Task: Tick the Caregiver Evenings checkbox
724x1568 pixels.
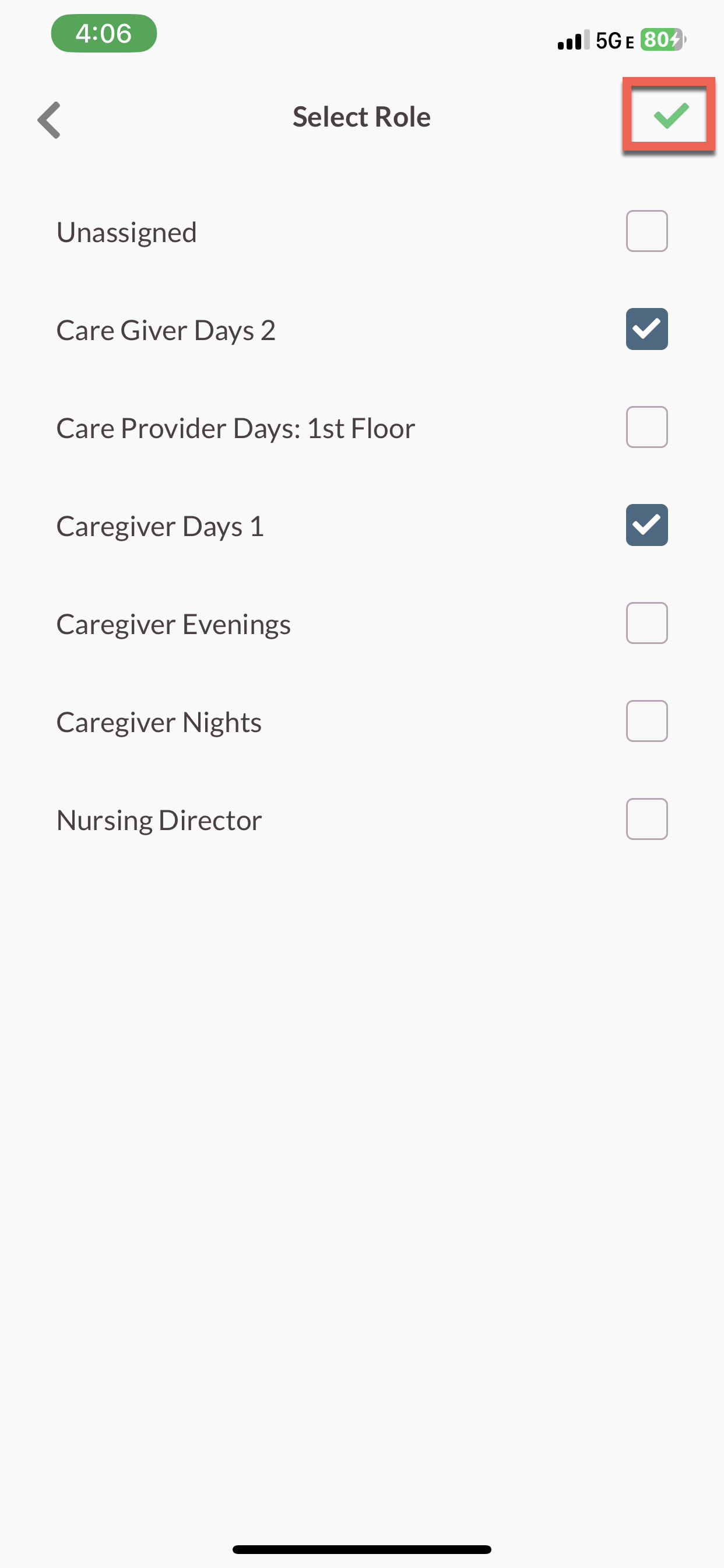Action: [x=646, y=624]
